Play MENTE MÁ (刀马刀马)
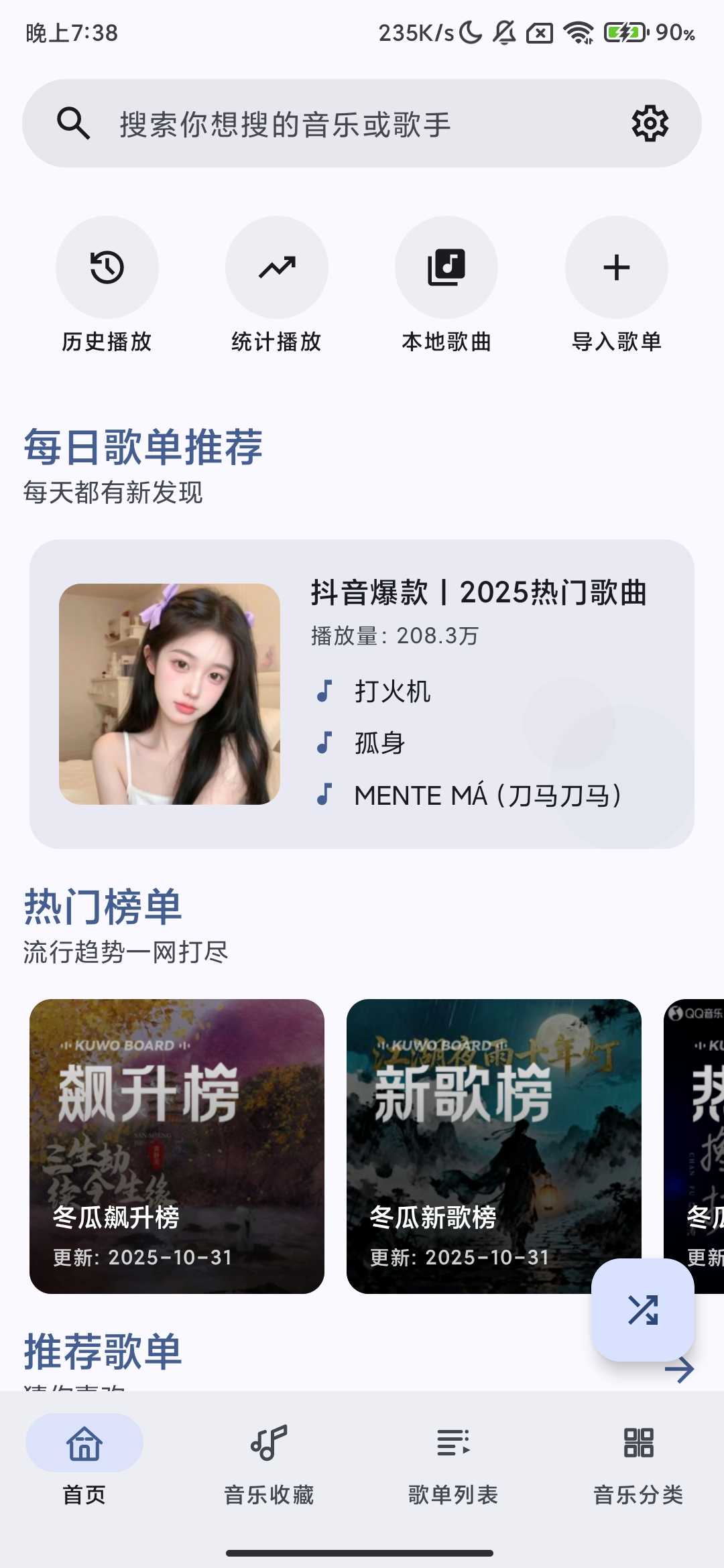 coord(487,795)
